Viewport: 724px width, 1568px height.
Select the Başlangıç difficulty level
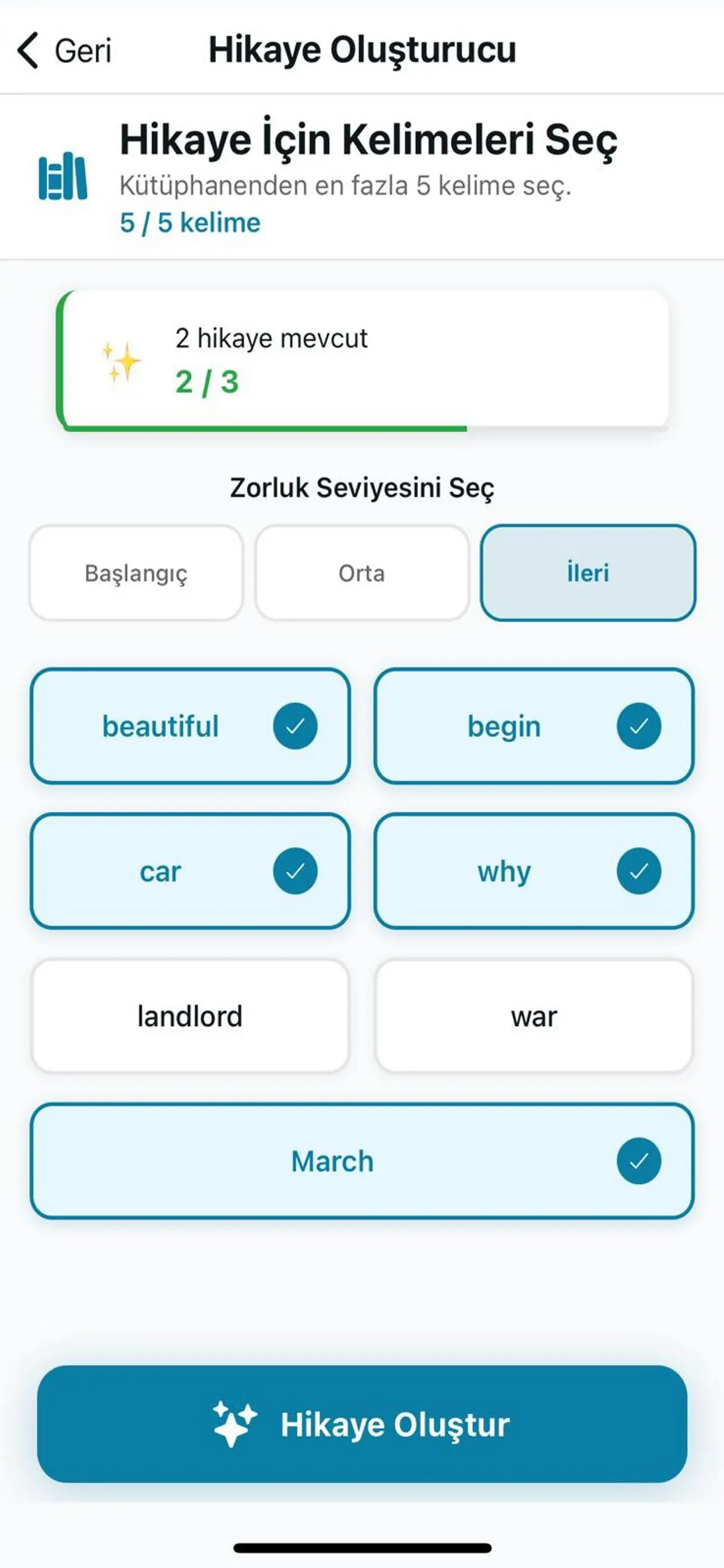click(x=135, y=572)
